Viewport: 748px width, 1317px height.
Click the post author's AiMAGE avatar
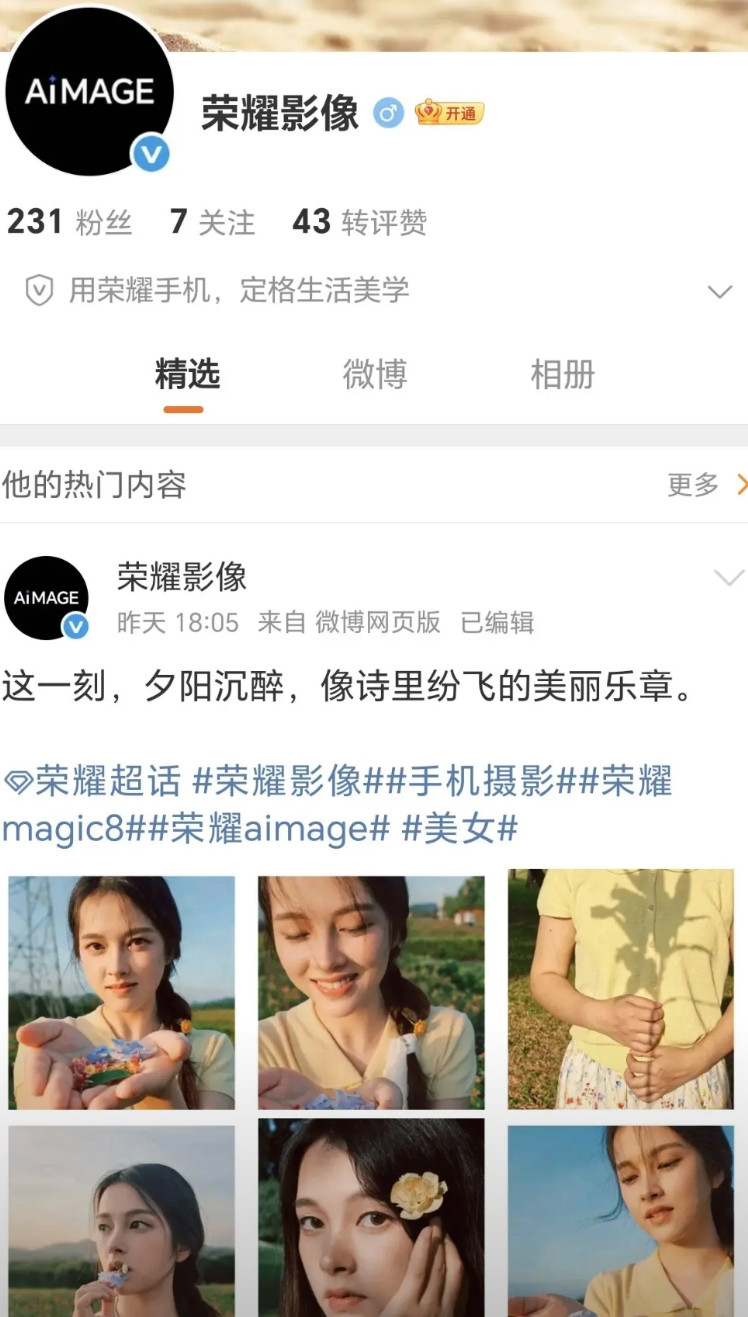tap(46, 596)
